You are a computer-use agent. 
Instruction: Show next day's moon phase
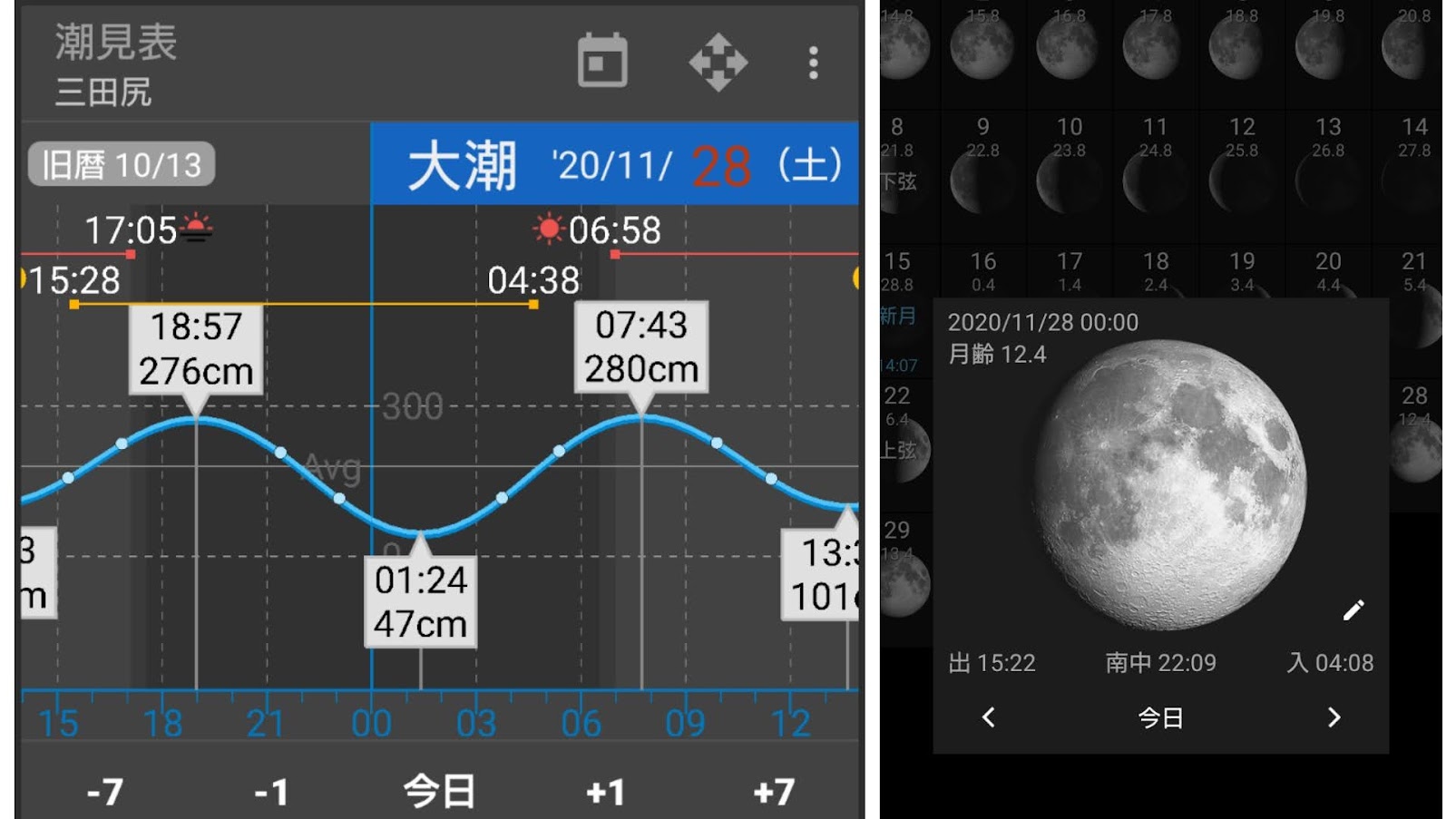[1333, 717]
